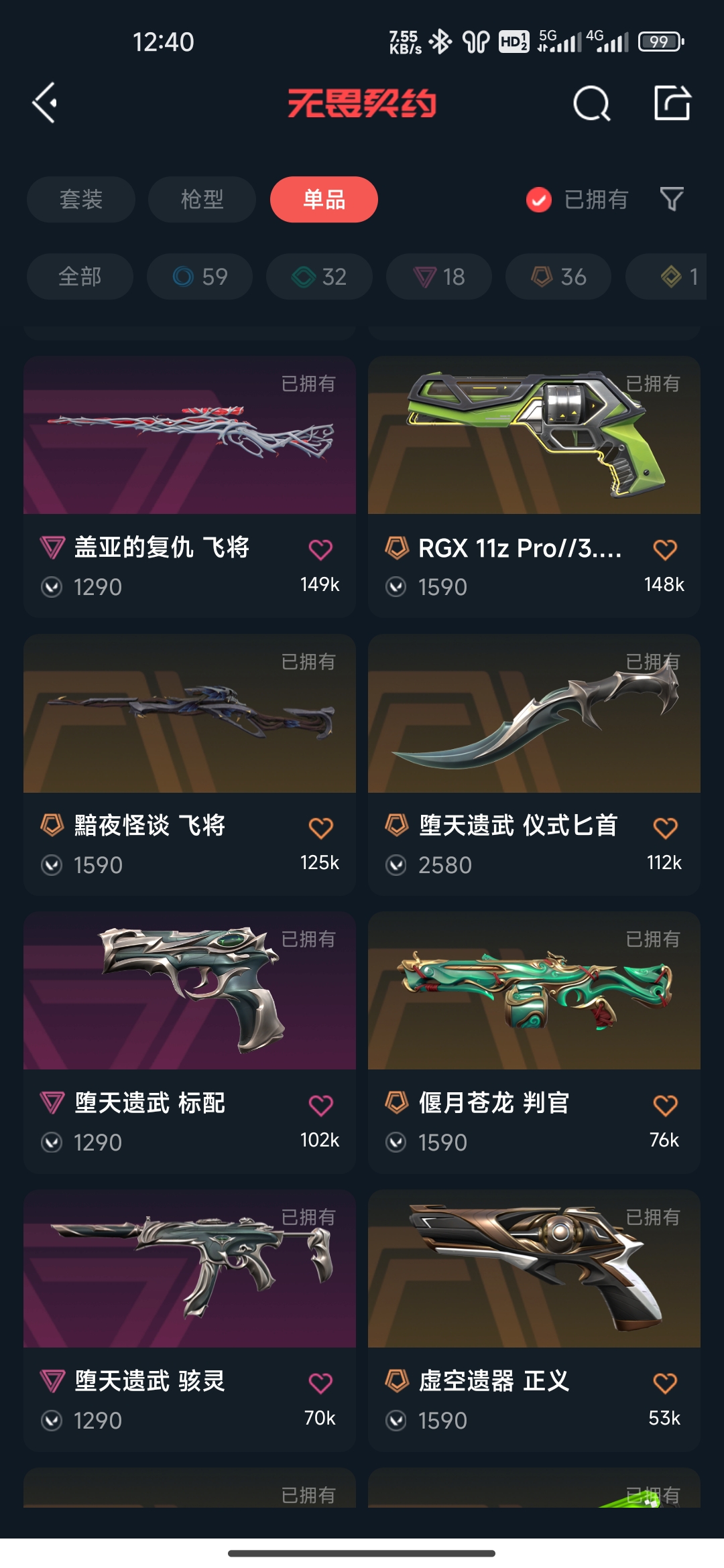Like the RGX 11z Pro skin
724x1568 pixels.
tap(665, 550)
